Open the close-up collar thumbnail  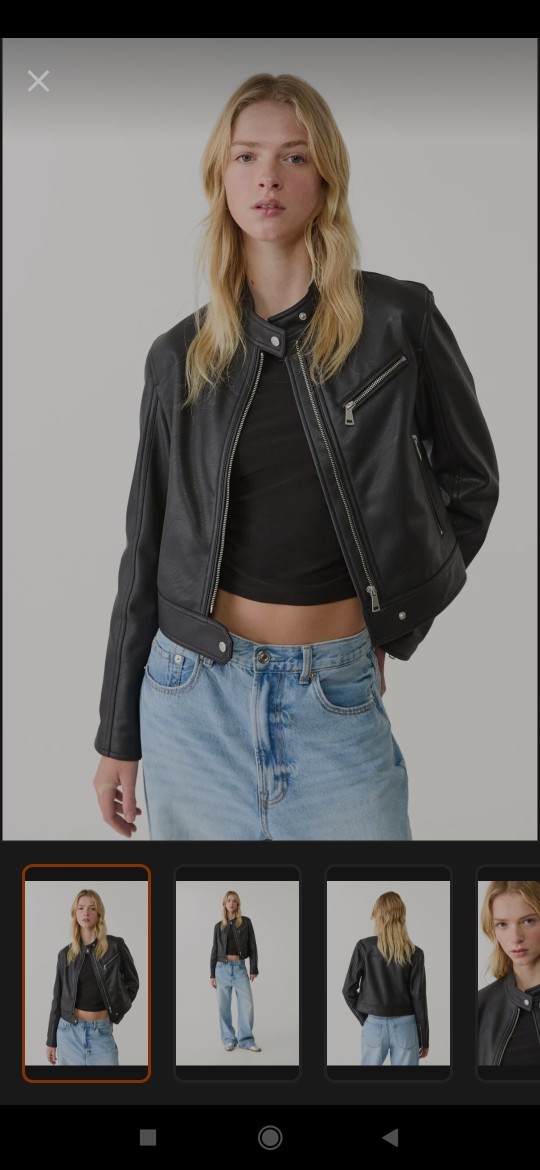pyautogui.click(x=508, y=973)
